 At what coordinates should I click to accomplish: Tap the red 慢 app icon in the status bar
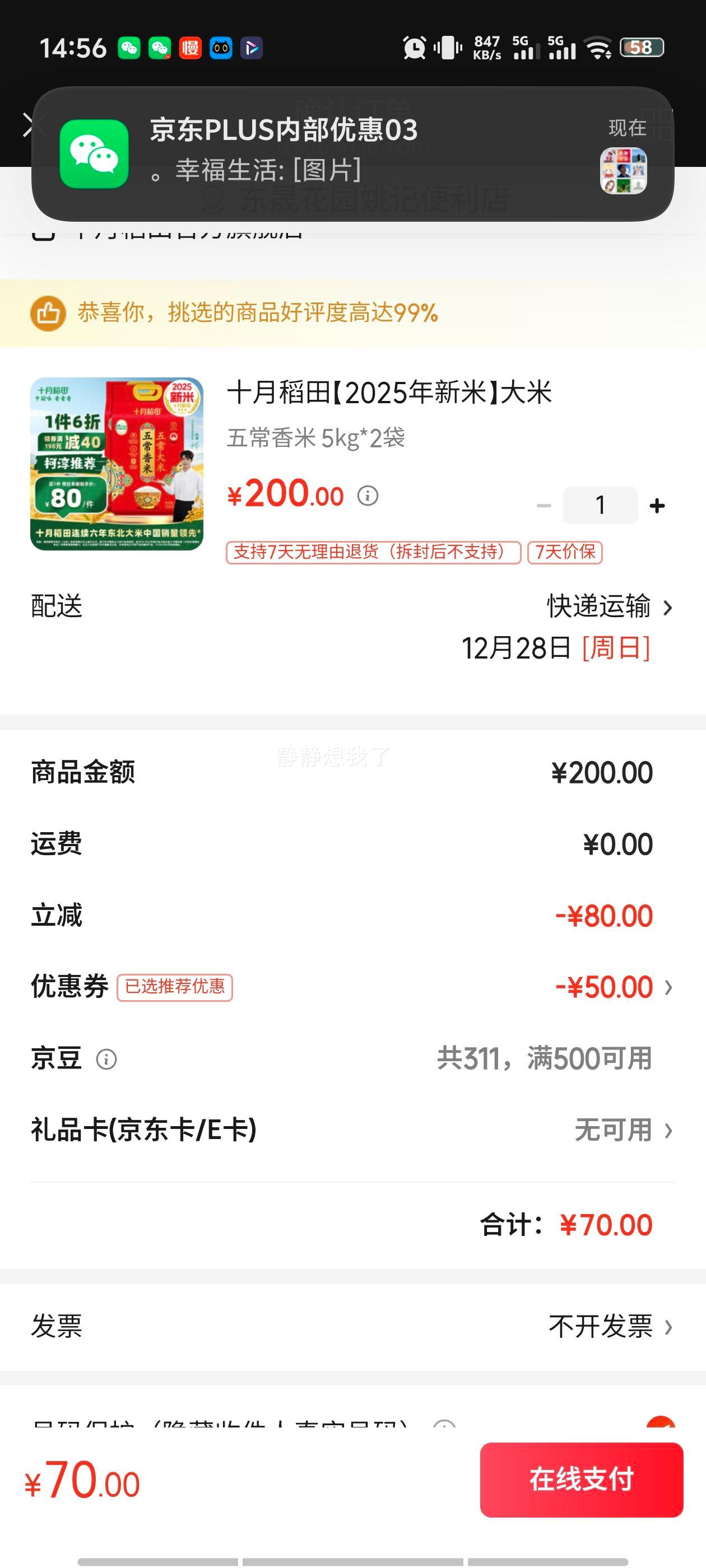point(190,48)
